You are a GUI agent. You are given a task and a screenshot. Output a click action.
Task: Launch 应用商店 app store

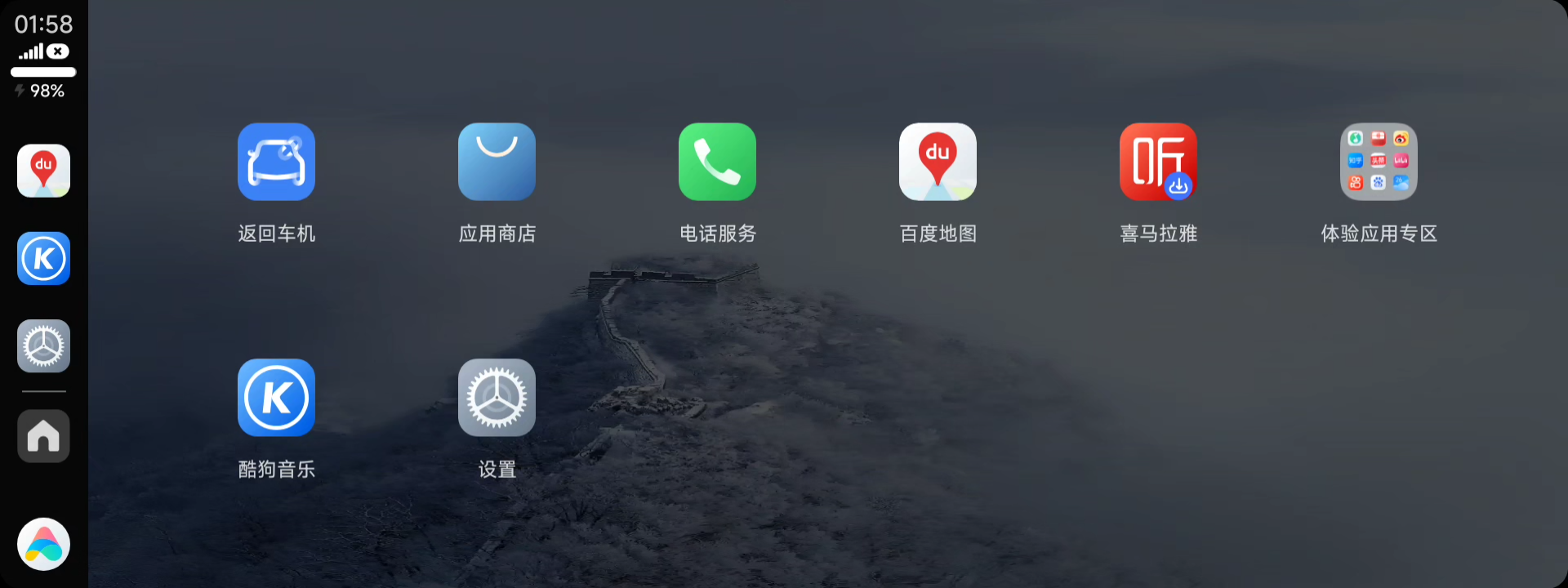click(497, 162)
